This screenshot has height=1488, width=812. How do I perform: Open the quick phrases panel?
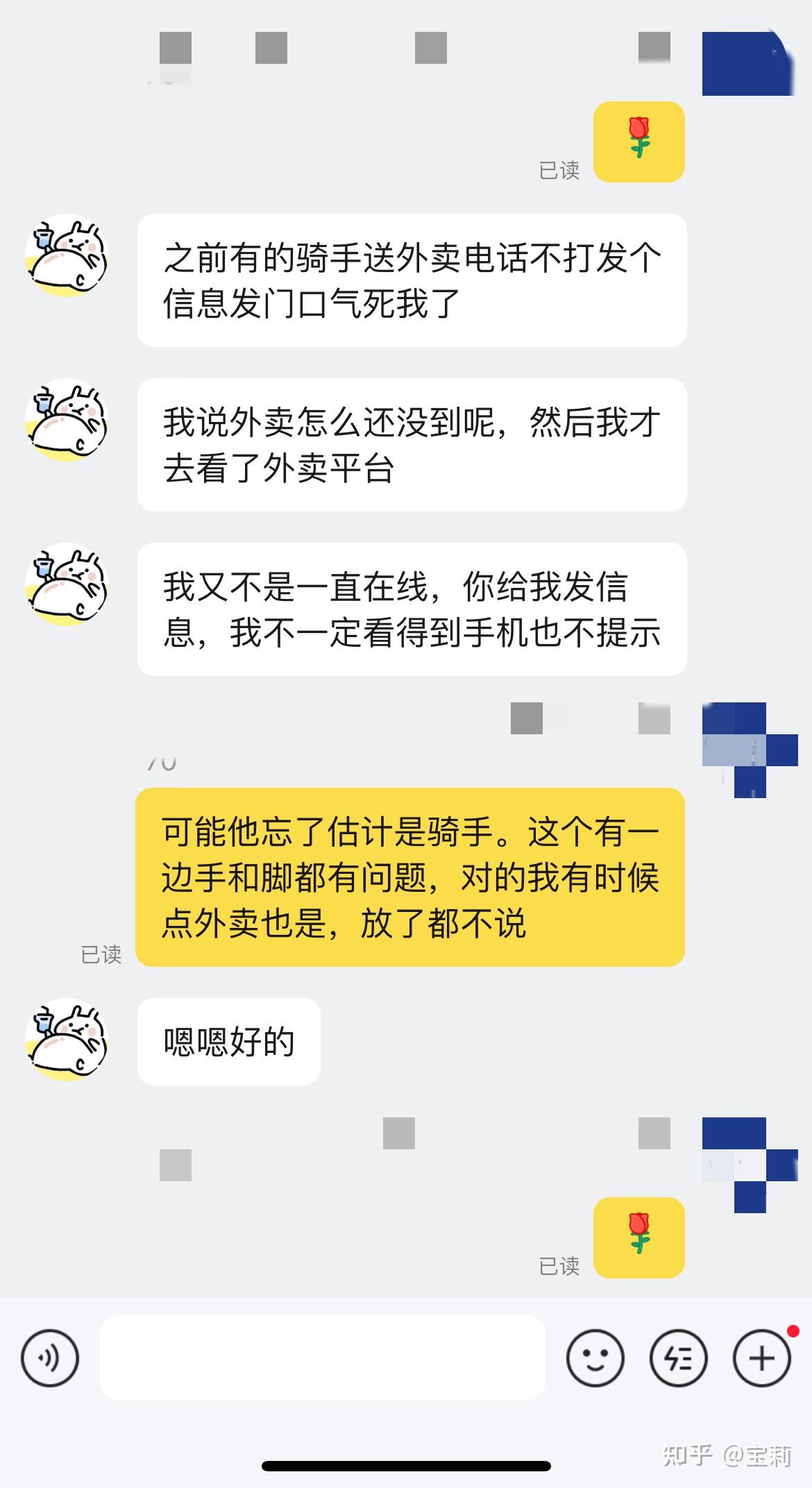click(x=679, y=1358)
